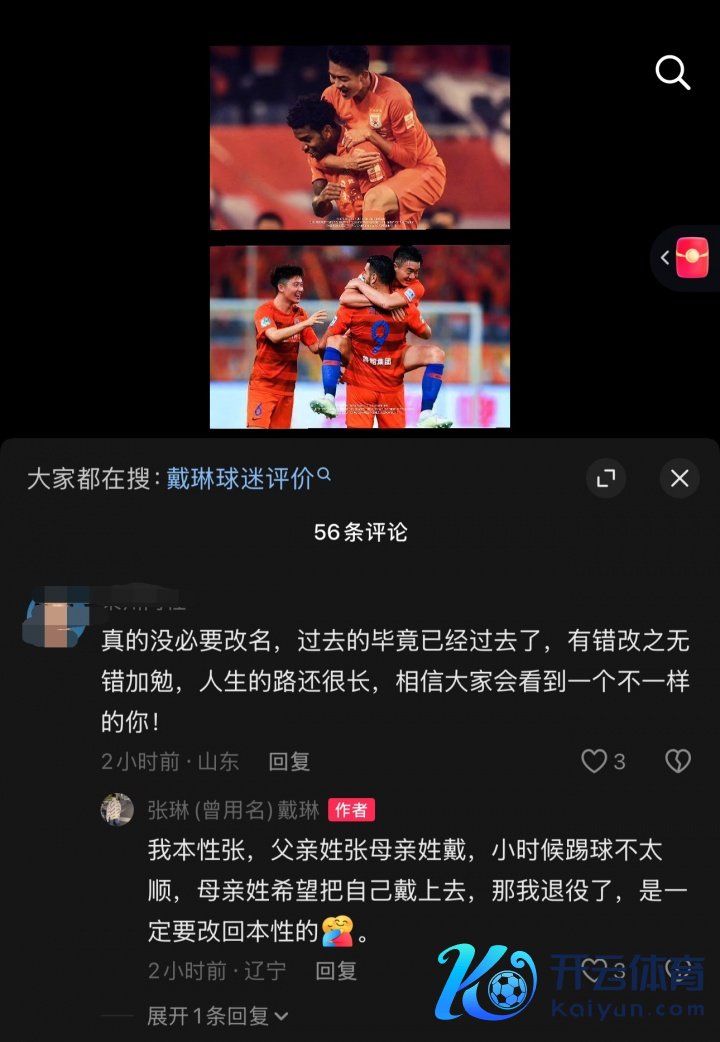The image size is (720, 1042).
Task: Expand the comments panel to full screen
Action: pyautogui.click(x=606, y=479)
